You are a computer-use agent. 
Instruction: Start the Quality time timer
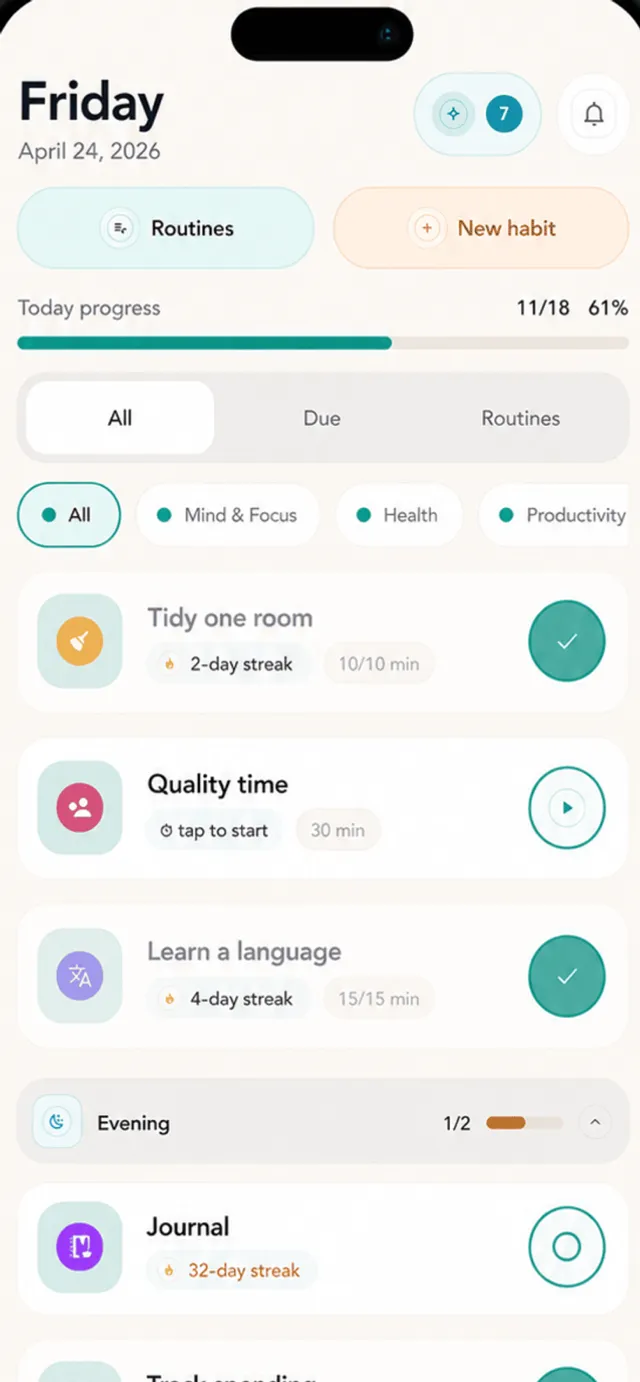(x=567, y=808)
